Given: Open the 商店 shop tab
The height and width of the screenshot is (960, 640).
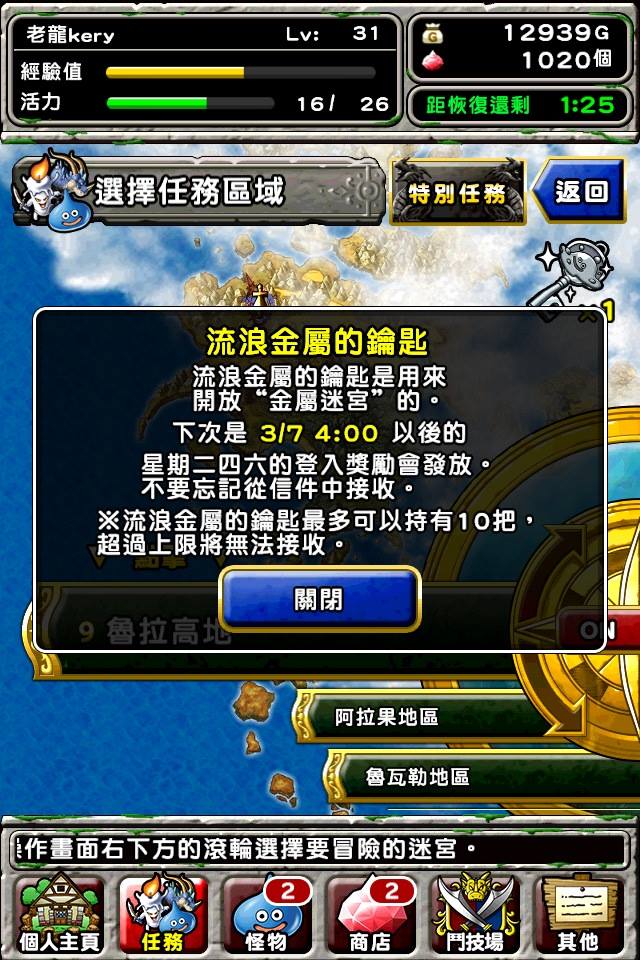Looking at the screenshot, I should [371, 914].
